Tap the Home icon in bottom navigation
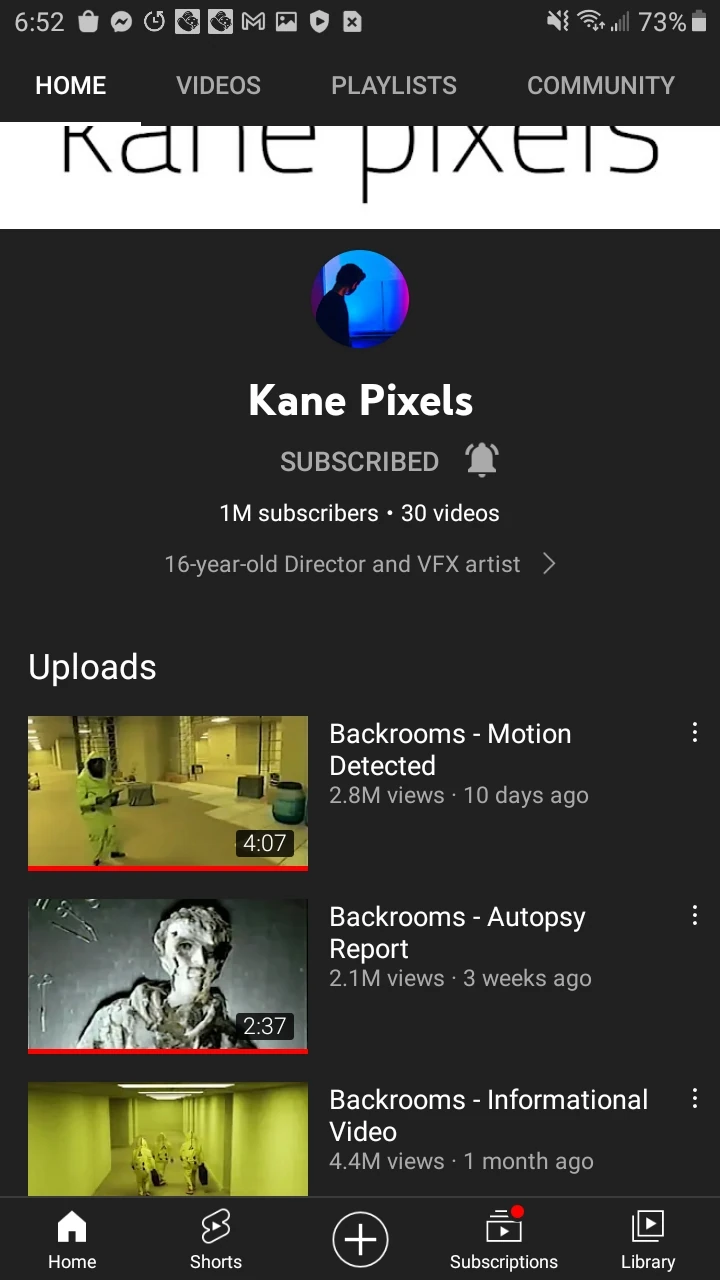 [x=71, y=1238]
